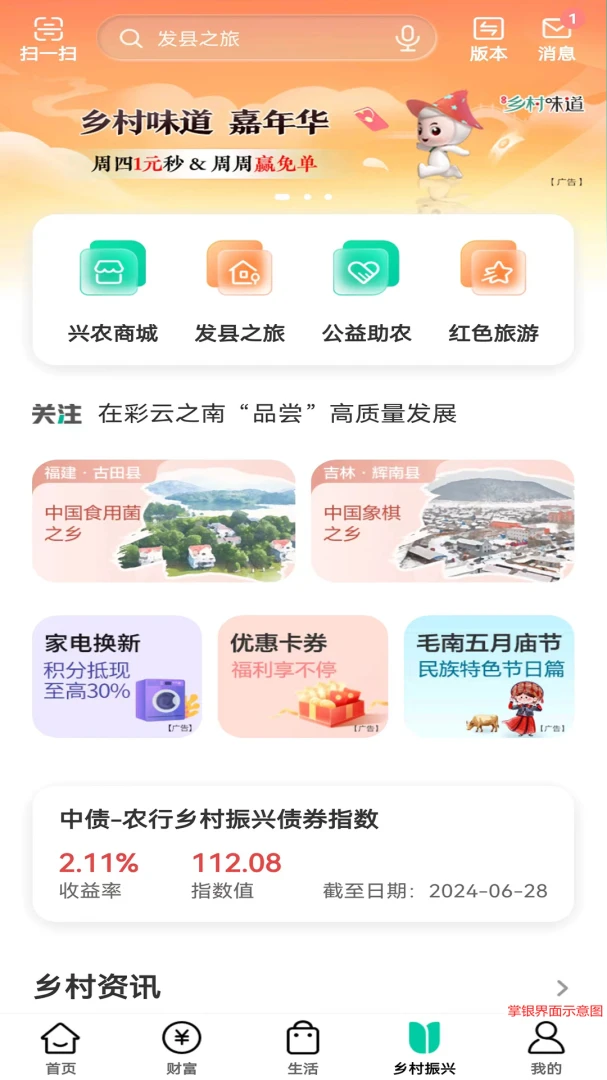Open the 福建·古田县 card
Screen dimensions: 607x1080
point(164,520)
